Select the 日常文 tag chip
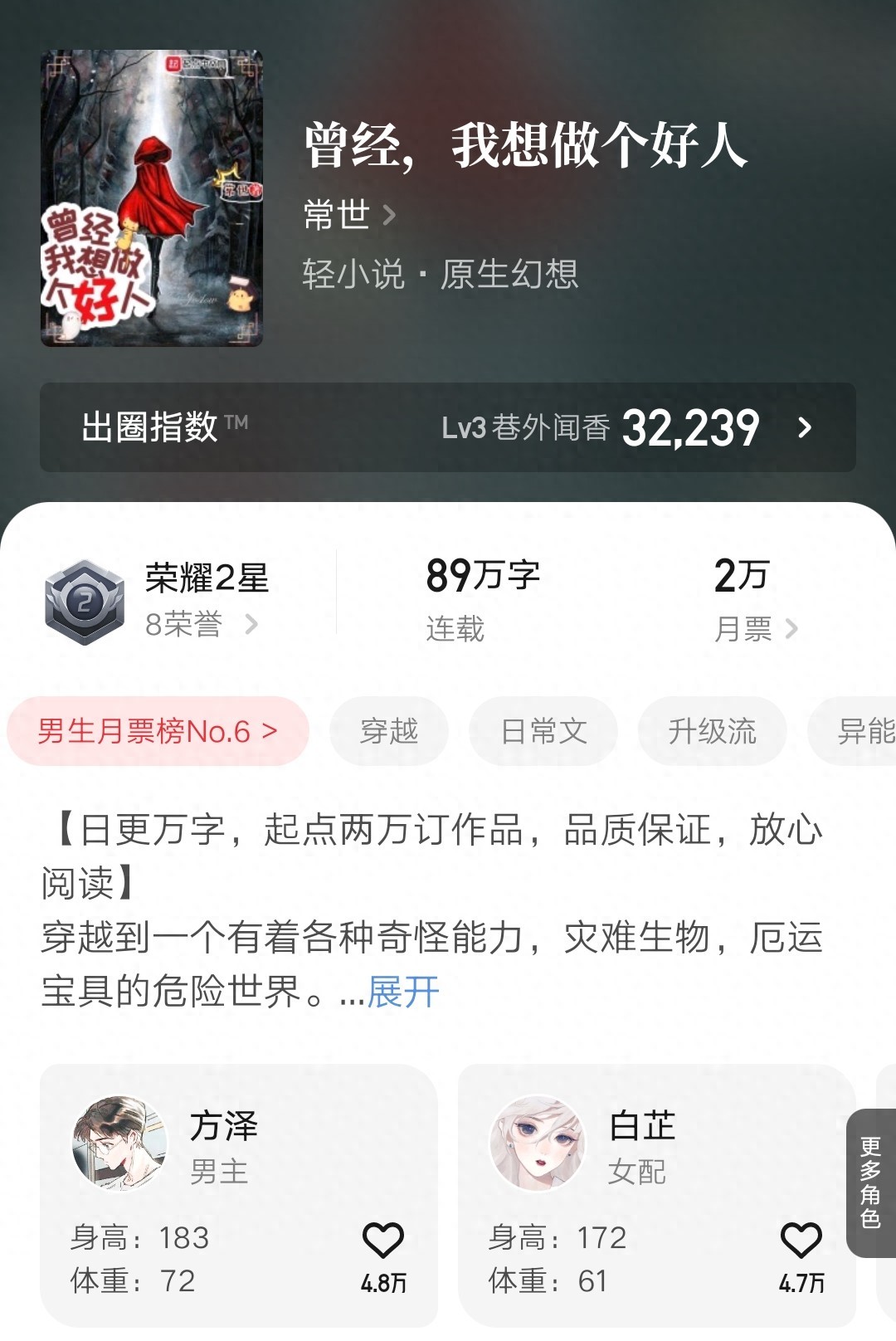The width and height of the screenshot is (896, 1341). (543, 731)
